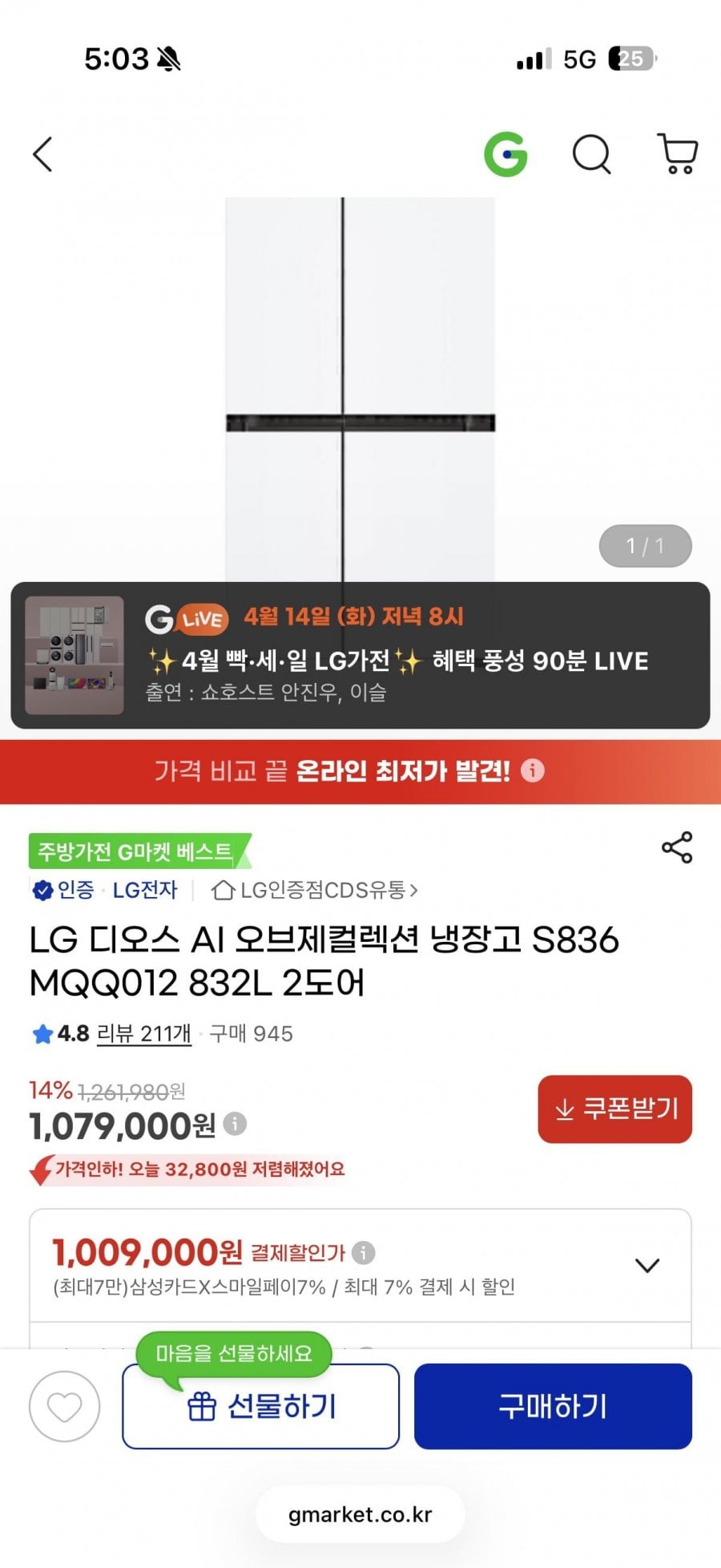721x1568 pixels.
Task: Share this product
Action: [x=677, y=847]
